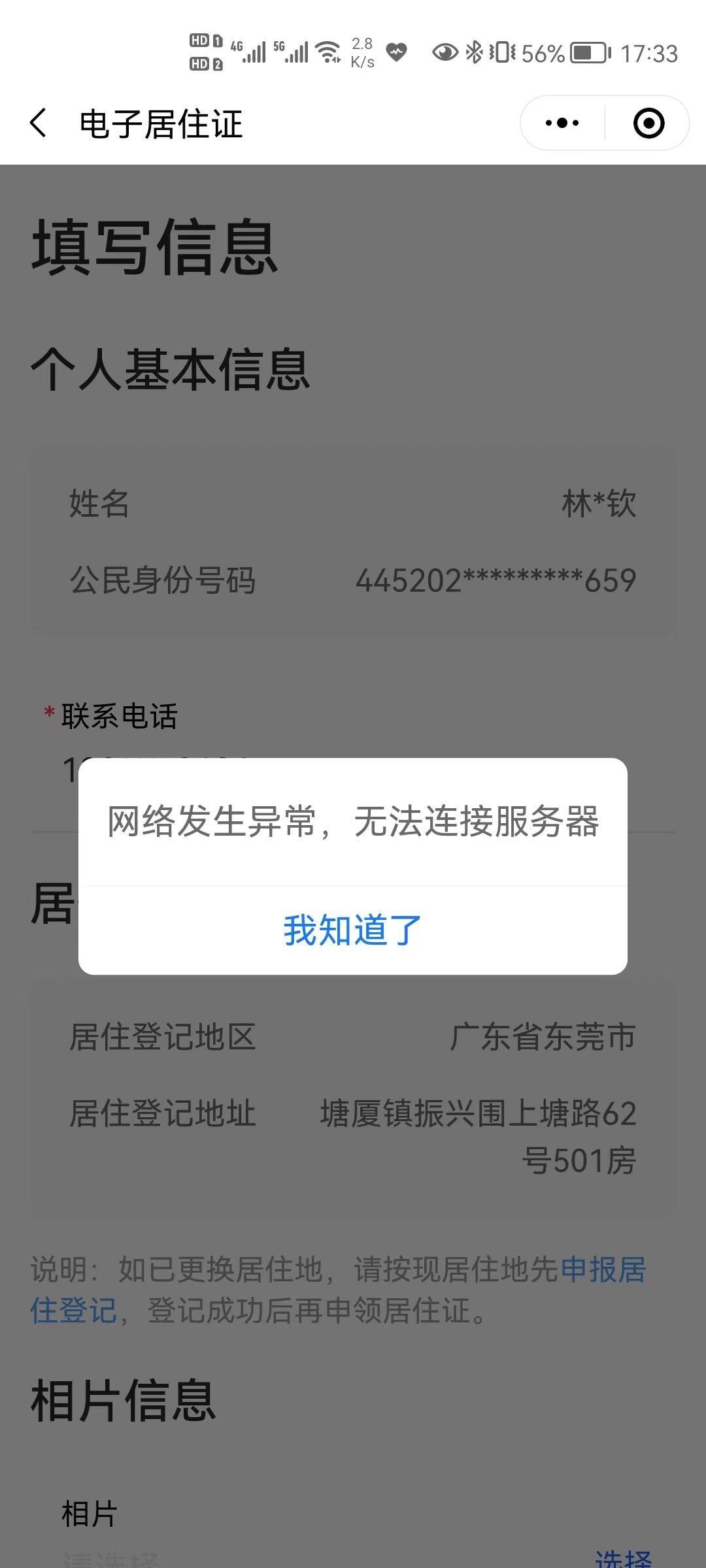Open the mini program more options menu

[x=562, y=123]
